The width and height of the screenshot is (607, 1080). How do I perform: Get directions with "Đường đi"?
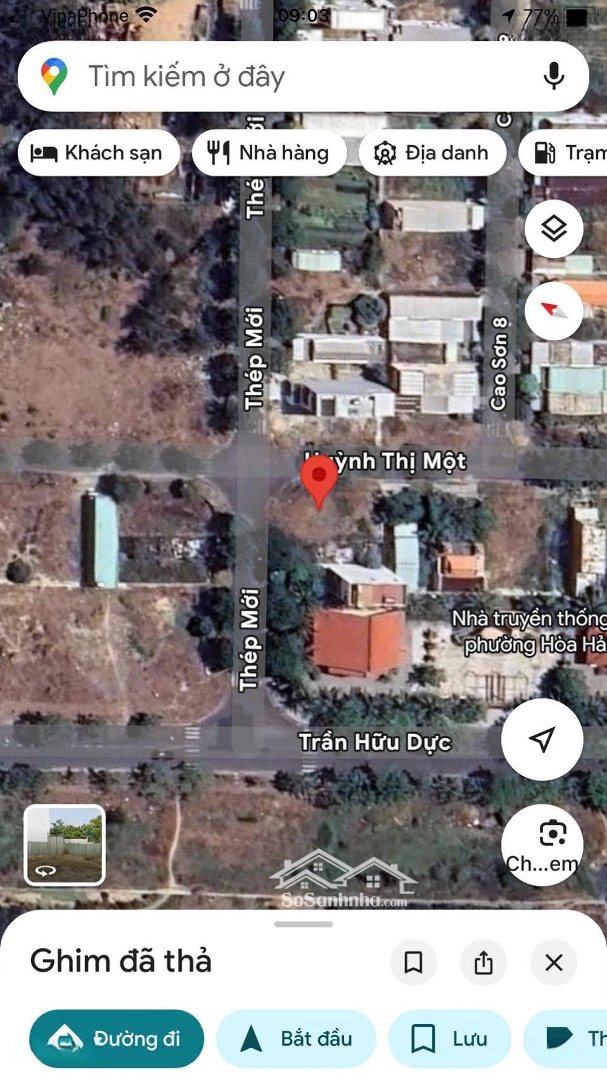pyautogui.click(x=116, y=1039)
